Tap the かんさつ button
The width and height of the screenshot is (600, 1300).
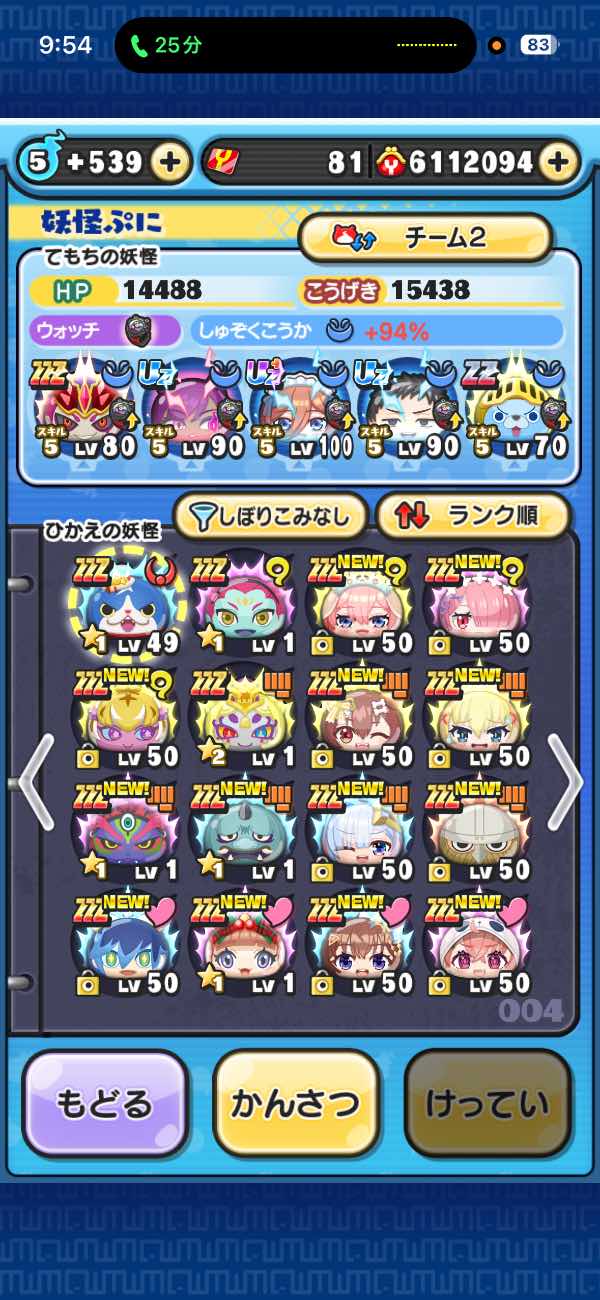296,1104
